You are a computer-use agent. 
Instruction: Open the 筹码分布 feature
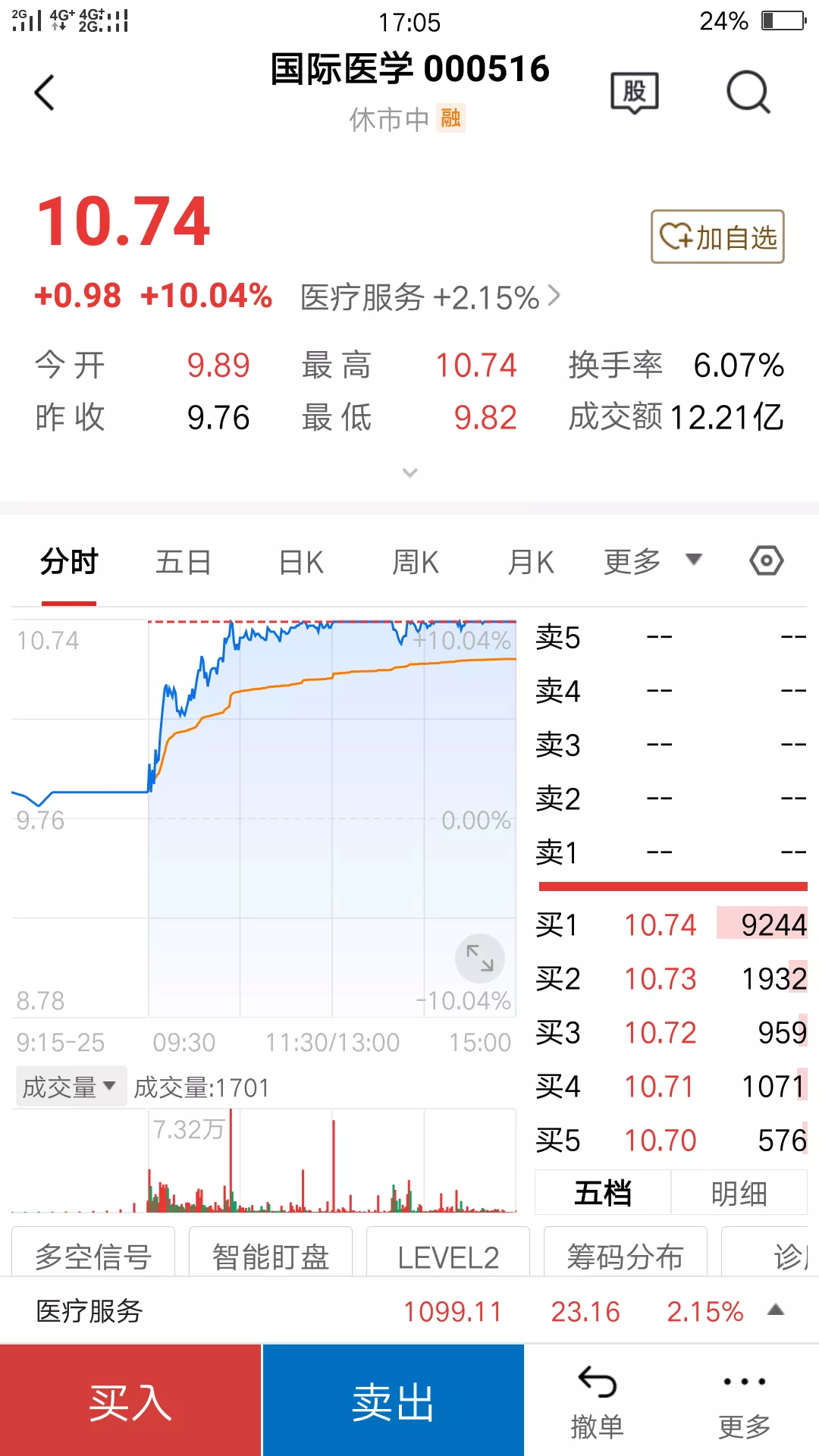tap(625, 1255)
